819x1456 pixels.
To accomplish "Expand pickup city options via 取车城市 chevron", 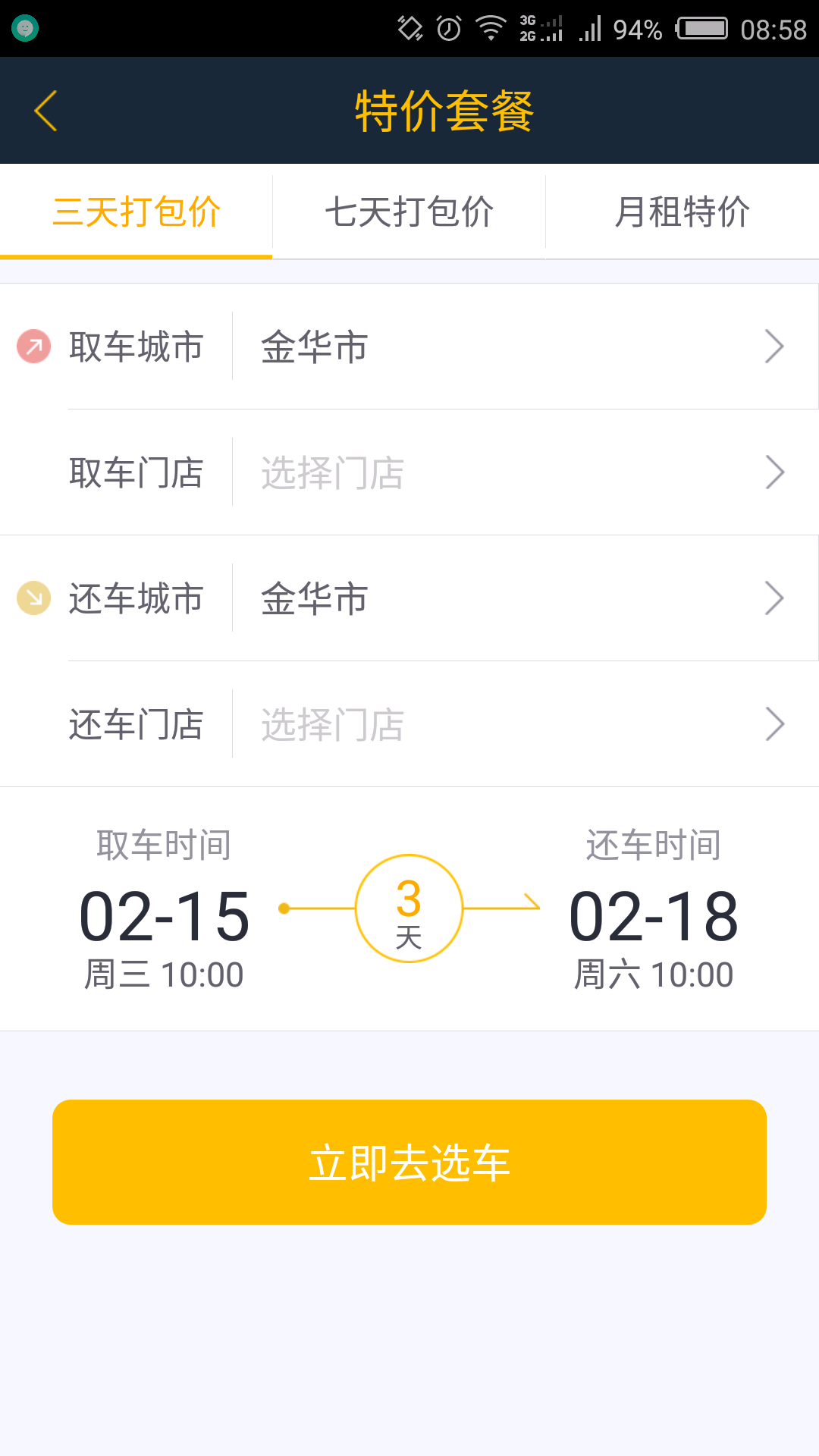I will click(x=774, y=345).
